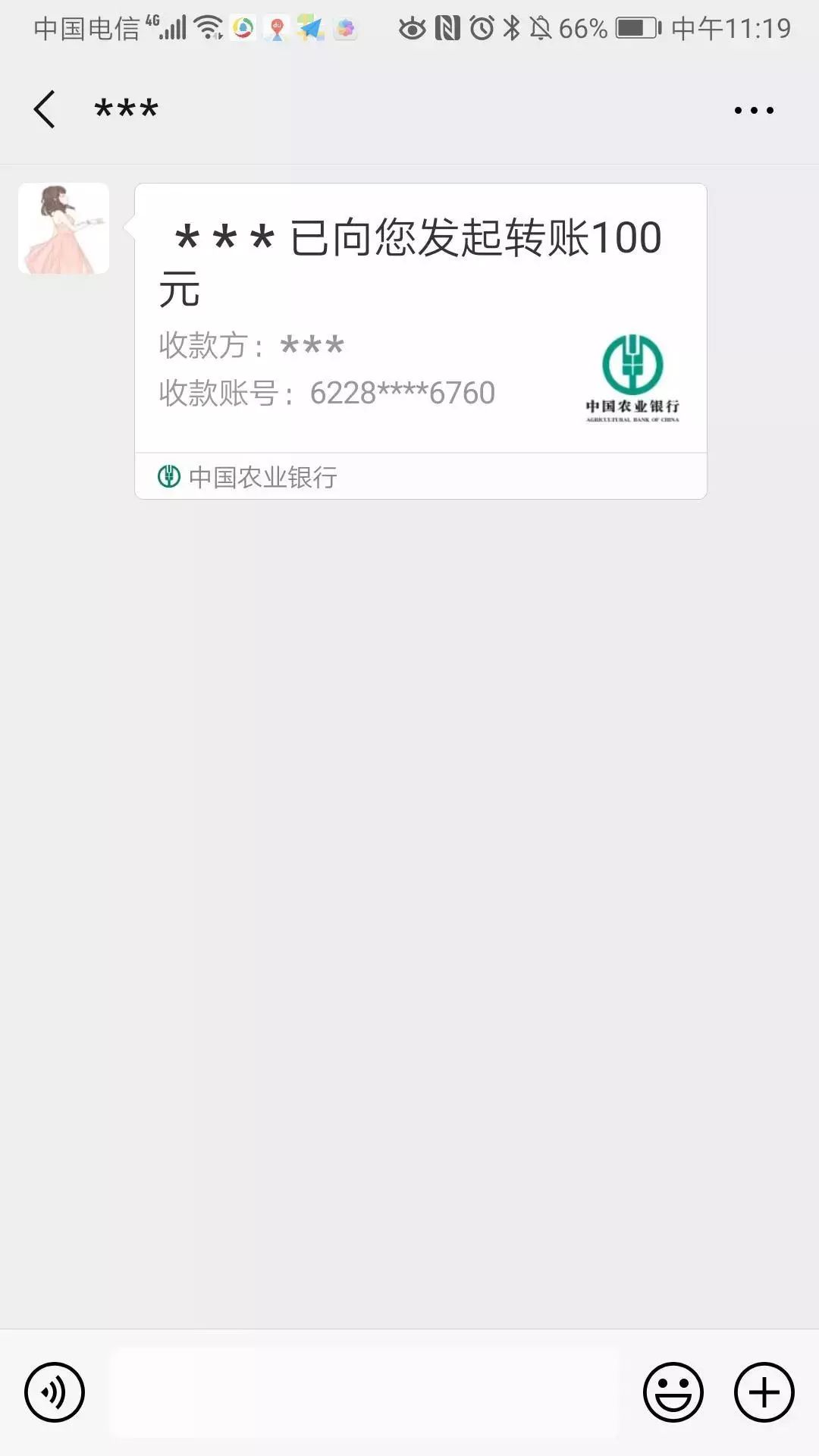This screenshot has height=1456, width=819.
Task: Tap account number 6228****6760
Action: 402,393
